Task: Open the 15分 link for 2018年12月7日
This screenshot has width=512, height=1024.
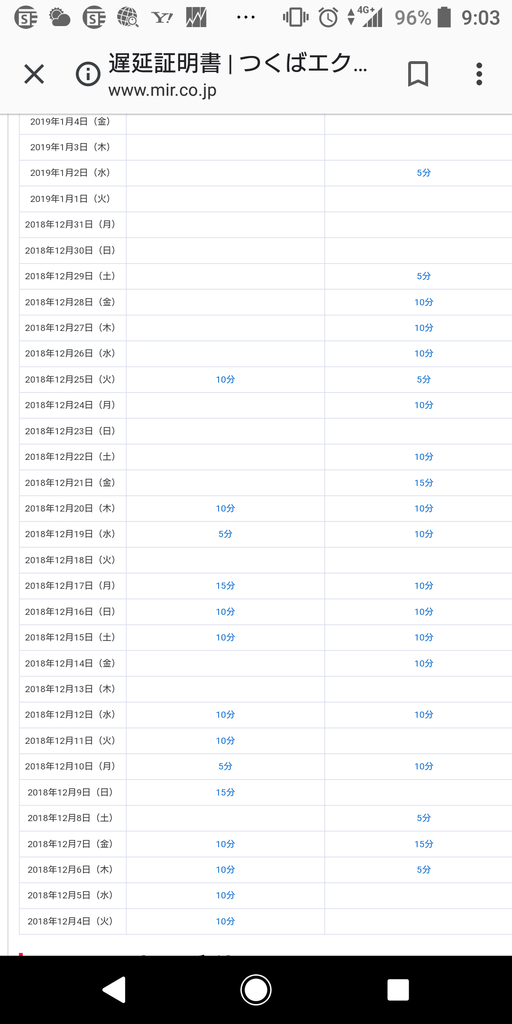Action: 424,844
